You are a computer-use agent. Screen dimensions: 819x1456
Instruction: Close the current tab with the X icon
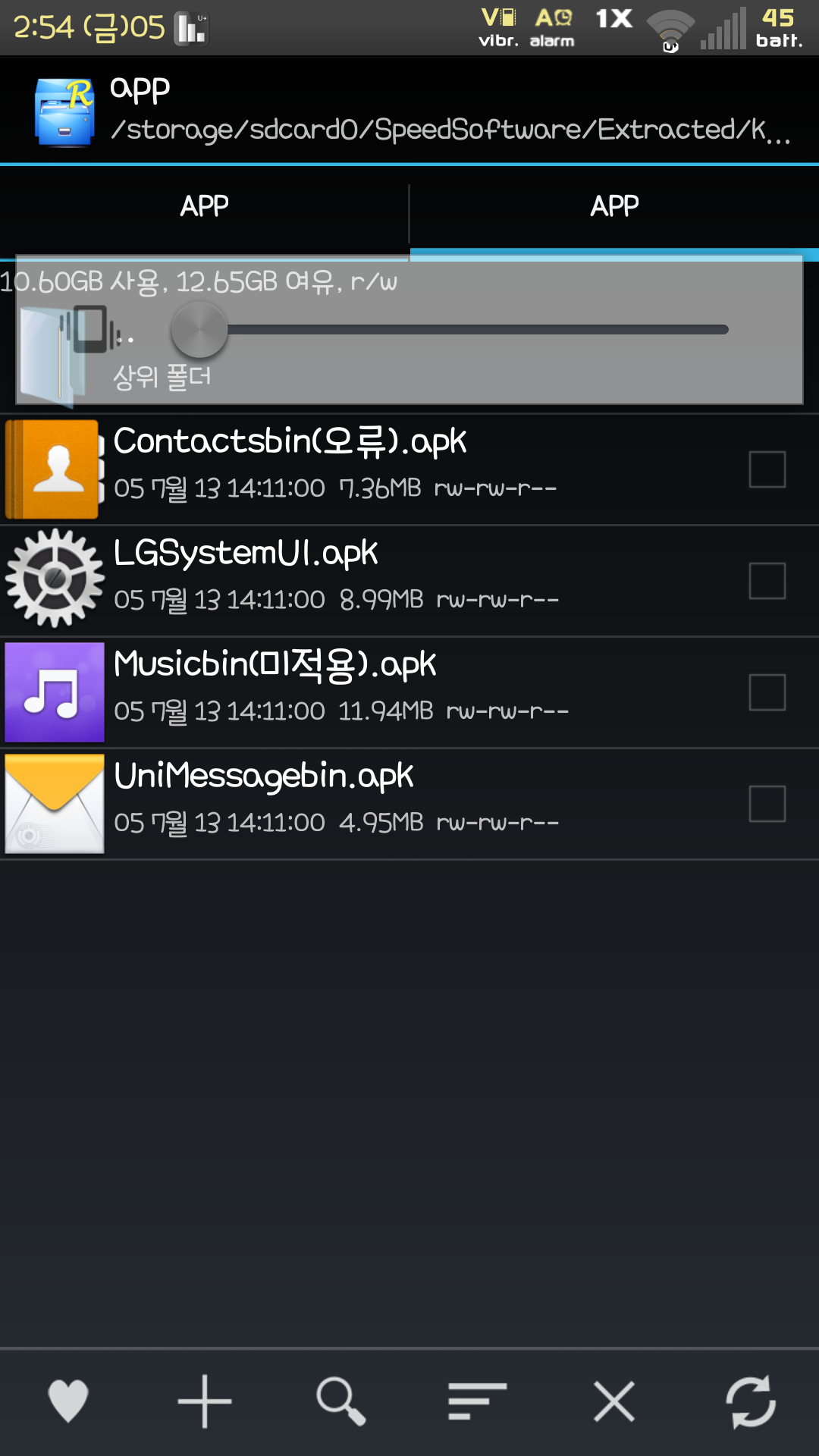pyautogui.click(x=614, y=1401)
